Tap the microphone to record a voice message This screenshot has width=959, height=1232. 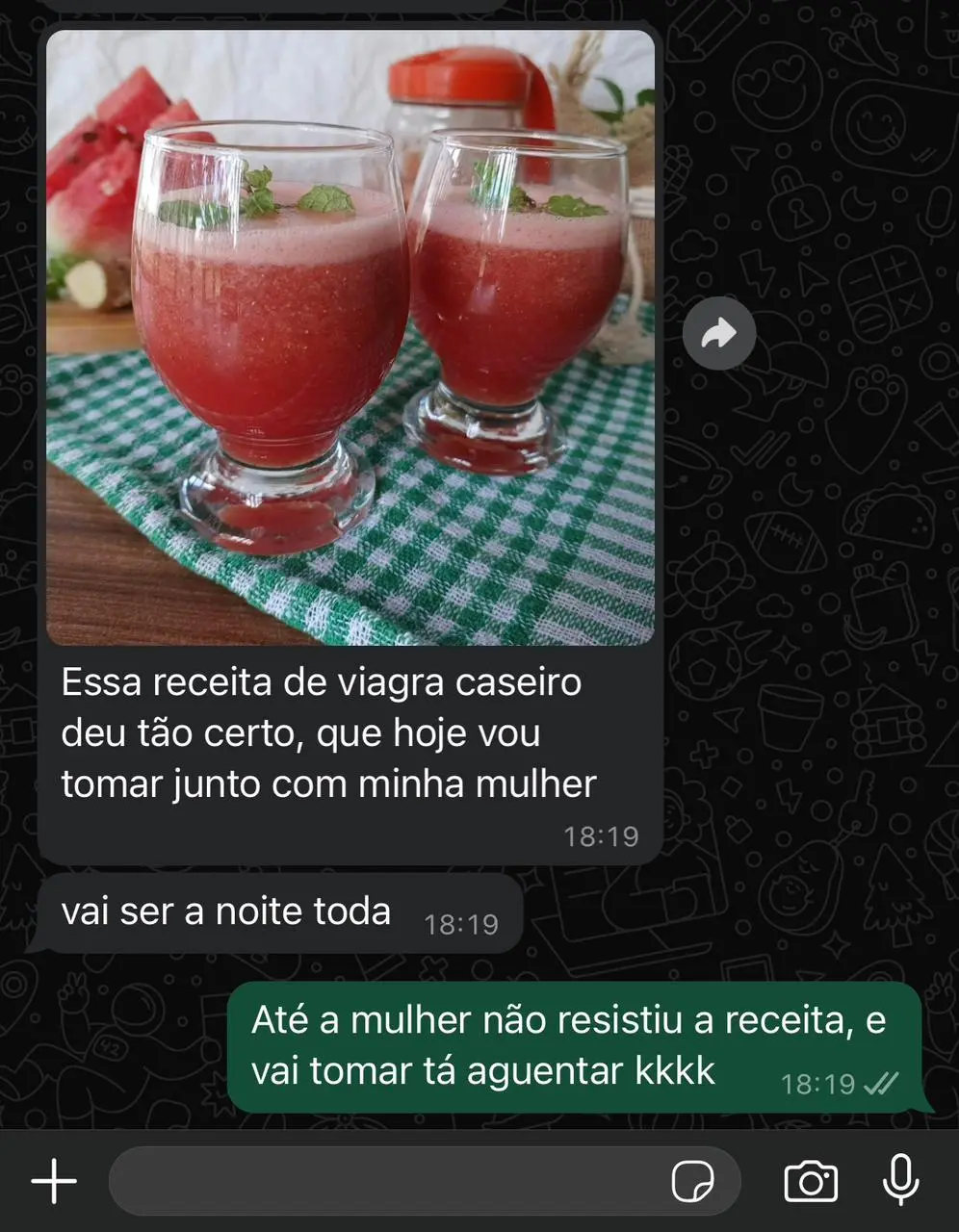pyautogui.click(x=900, y=1179)
